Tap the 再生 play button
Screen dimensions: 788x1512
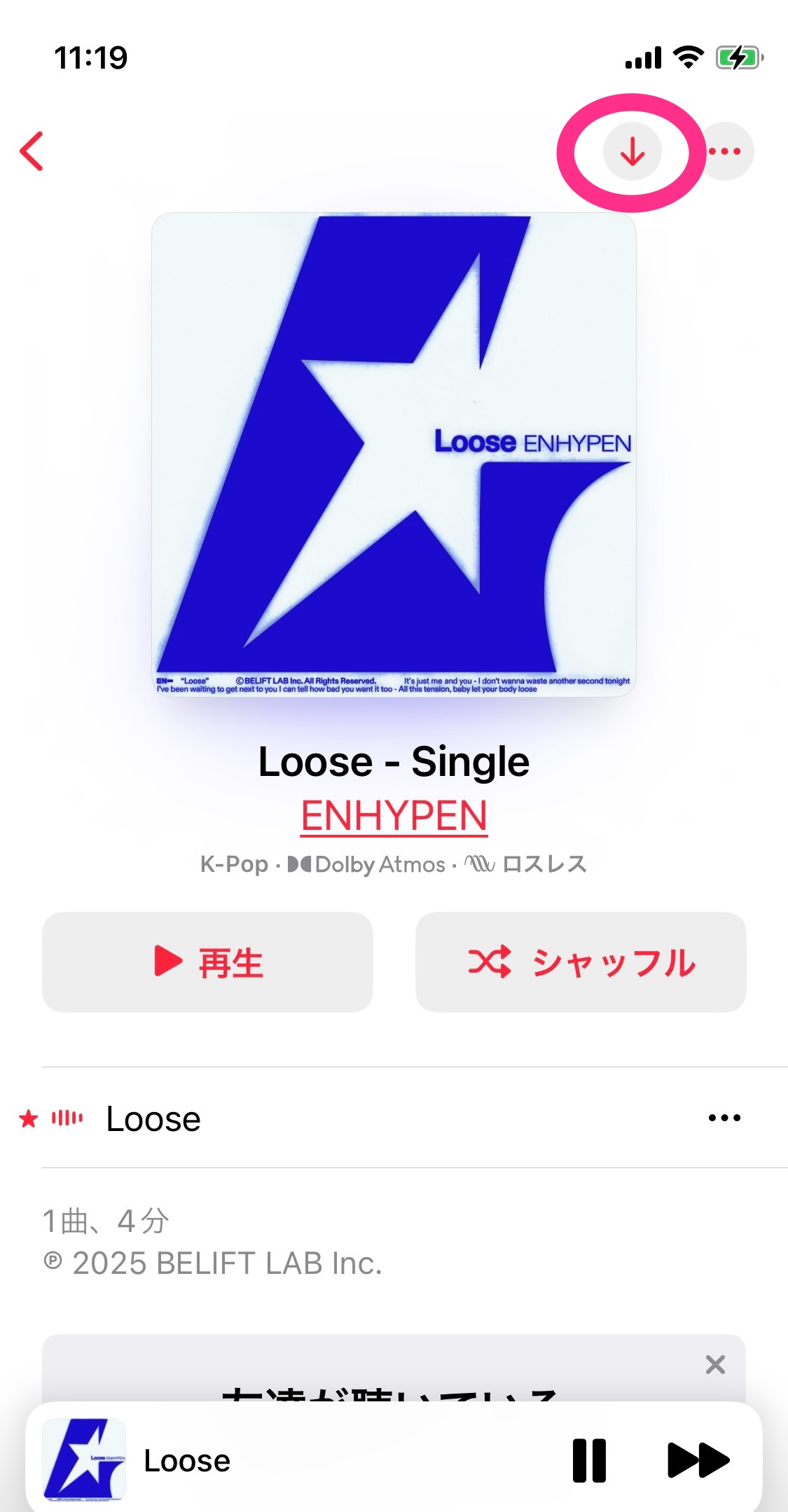click(207, 962)
